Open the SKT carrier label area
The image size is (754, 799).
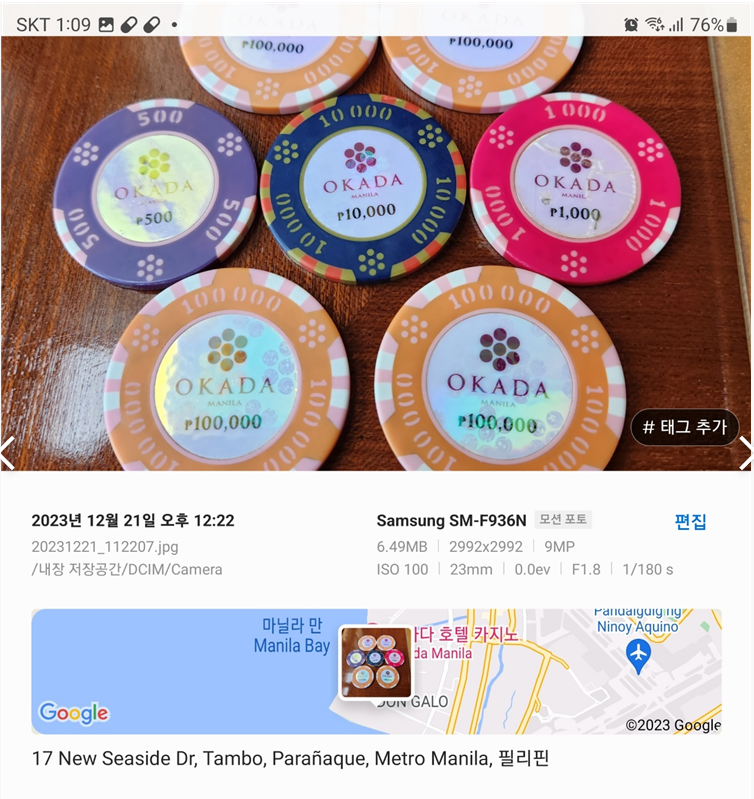pos(34,18)
